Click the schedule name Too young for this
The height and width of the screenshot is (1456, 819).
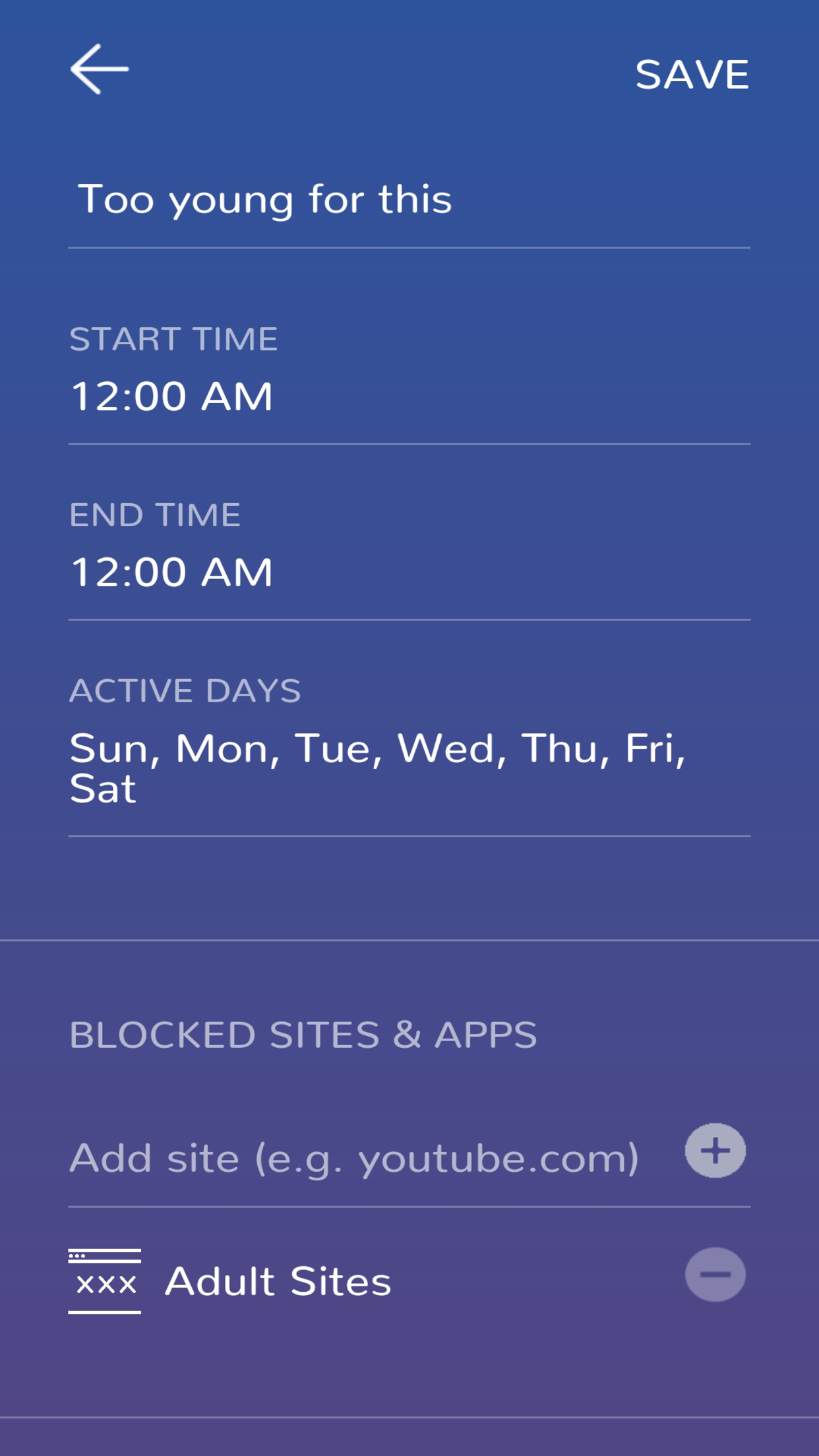[x=265, y=198]
